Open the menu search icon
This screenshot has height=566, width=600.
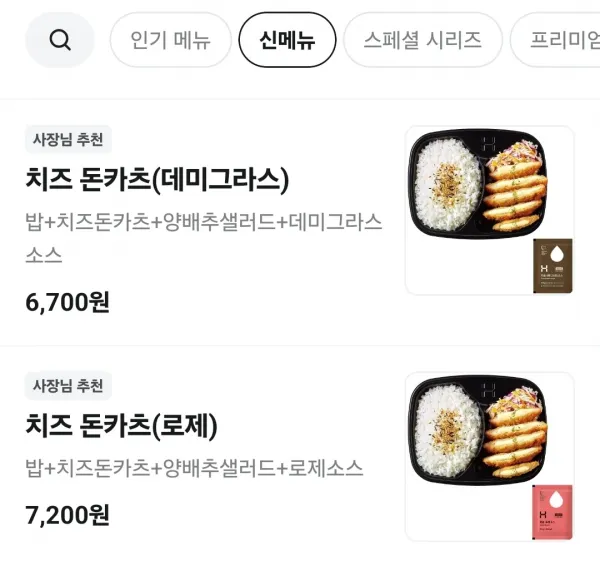coord(60,40)
